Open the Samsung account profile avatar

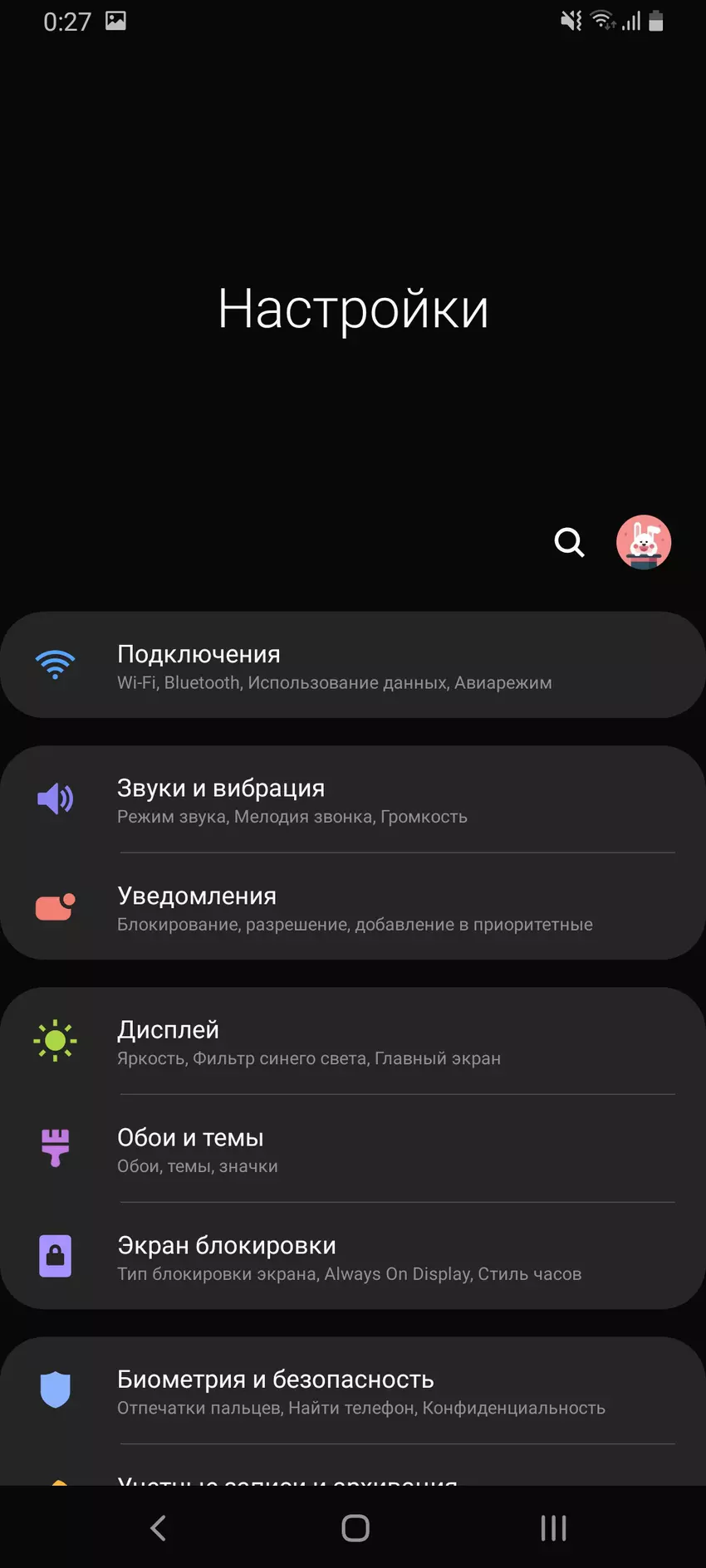[x=643, y=543]
